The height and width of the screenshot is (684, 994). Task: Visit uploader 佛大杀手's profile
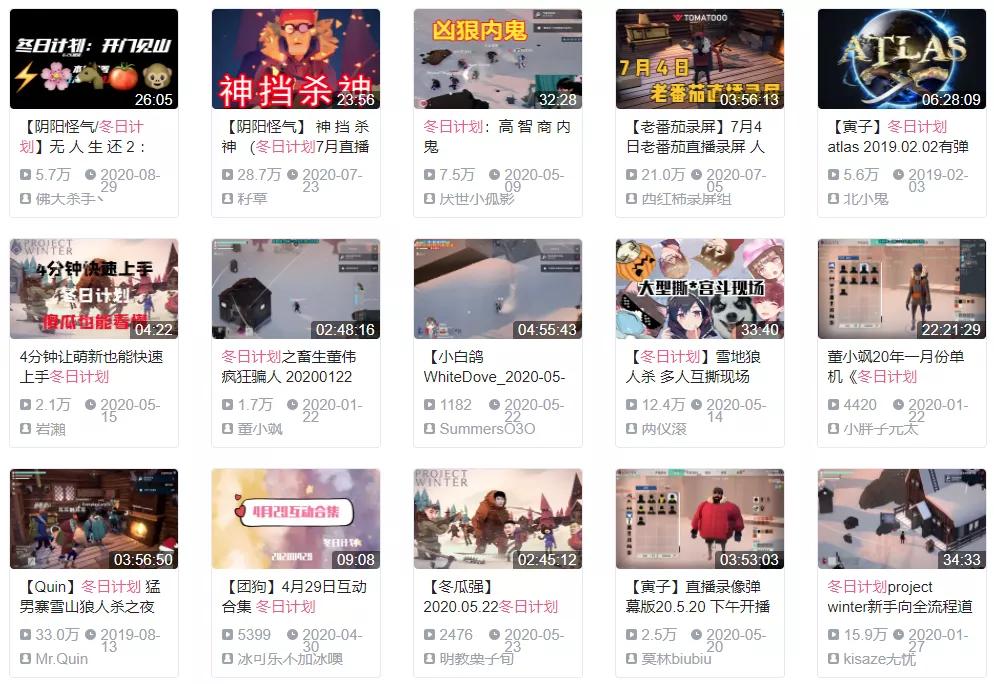pyautogui.click(x=70, y=199)
